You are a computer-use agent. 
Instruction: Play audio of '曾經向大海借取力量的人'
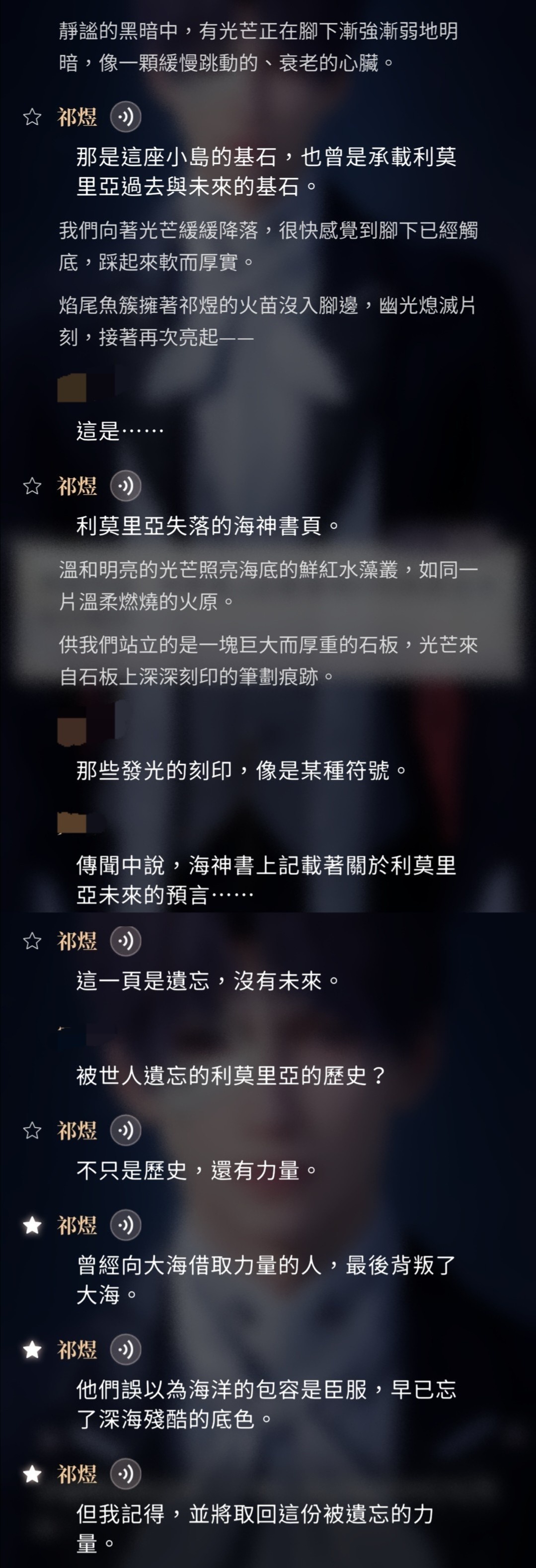pyautogui.click(x=126, y=1225)
